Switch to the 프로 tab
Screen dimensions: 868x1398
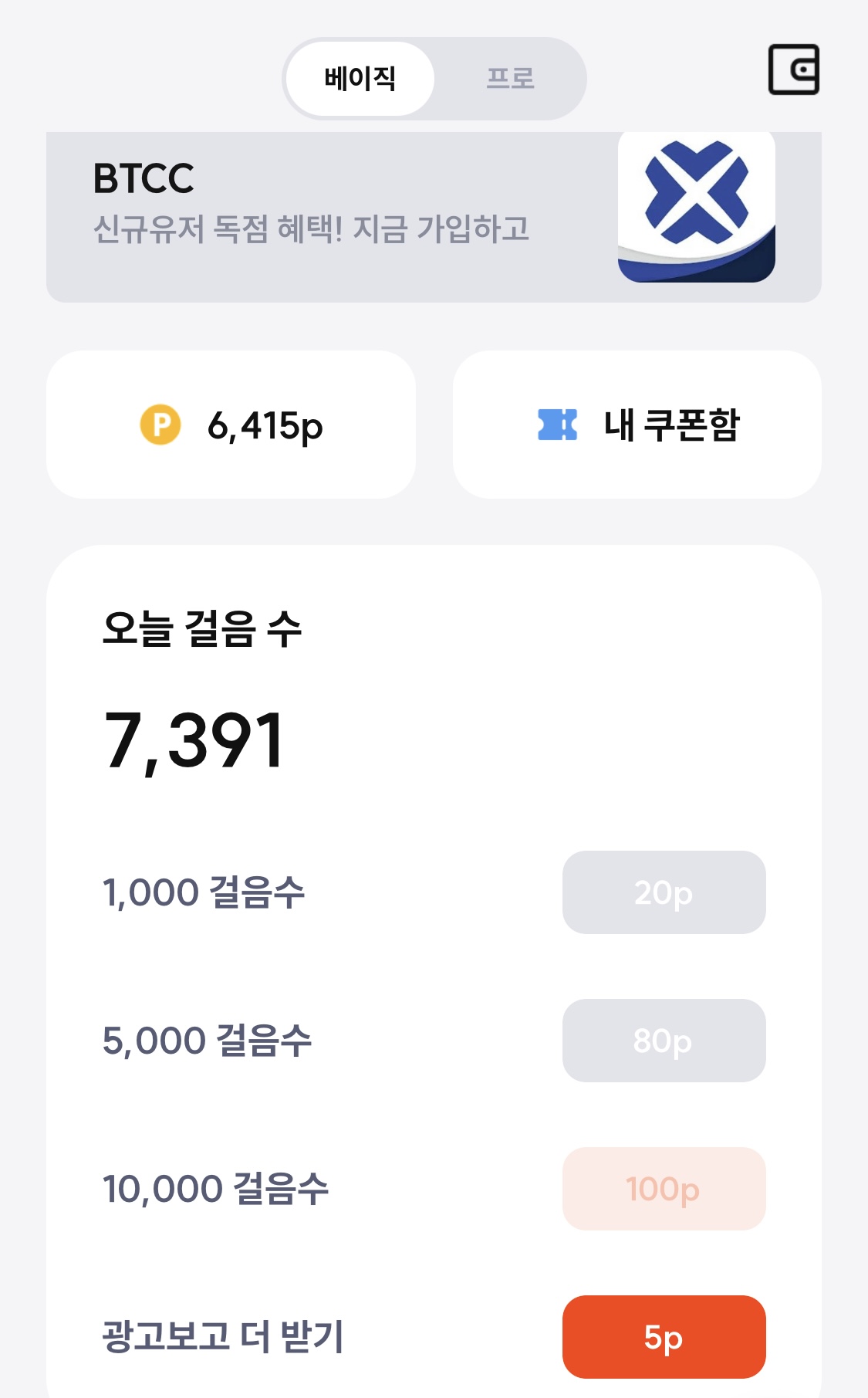point(510,79)
